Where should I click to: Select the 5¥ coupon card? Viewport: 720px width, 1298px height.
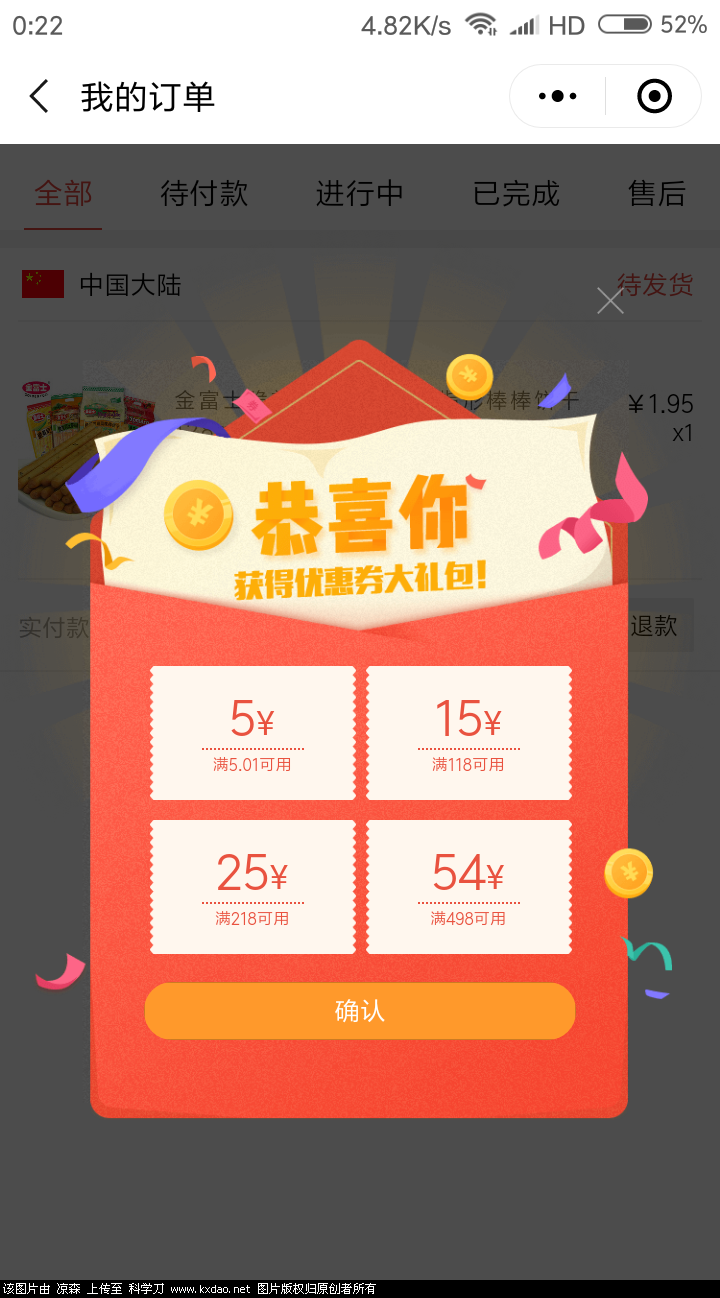pos(253,733)
